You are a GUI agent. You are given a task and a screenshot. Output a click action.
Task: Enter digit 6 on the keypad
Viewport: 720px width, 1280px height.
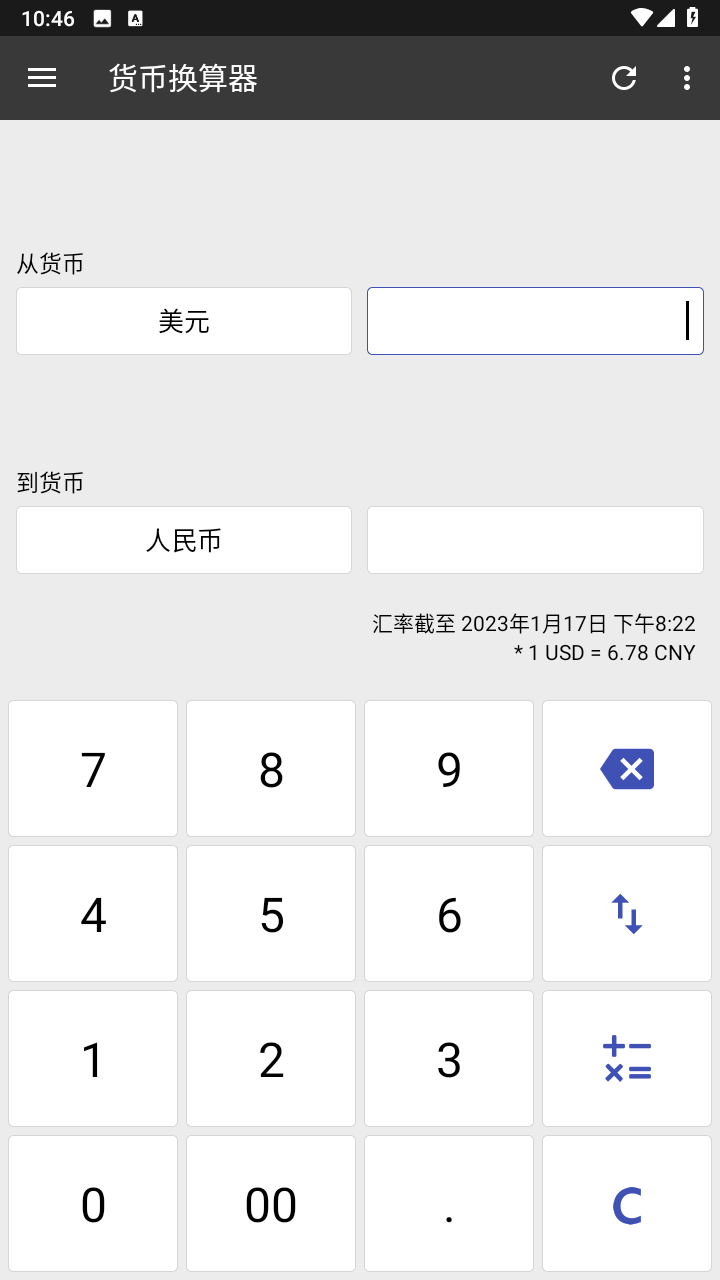point(449,913)
